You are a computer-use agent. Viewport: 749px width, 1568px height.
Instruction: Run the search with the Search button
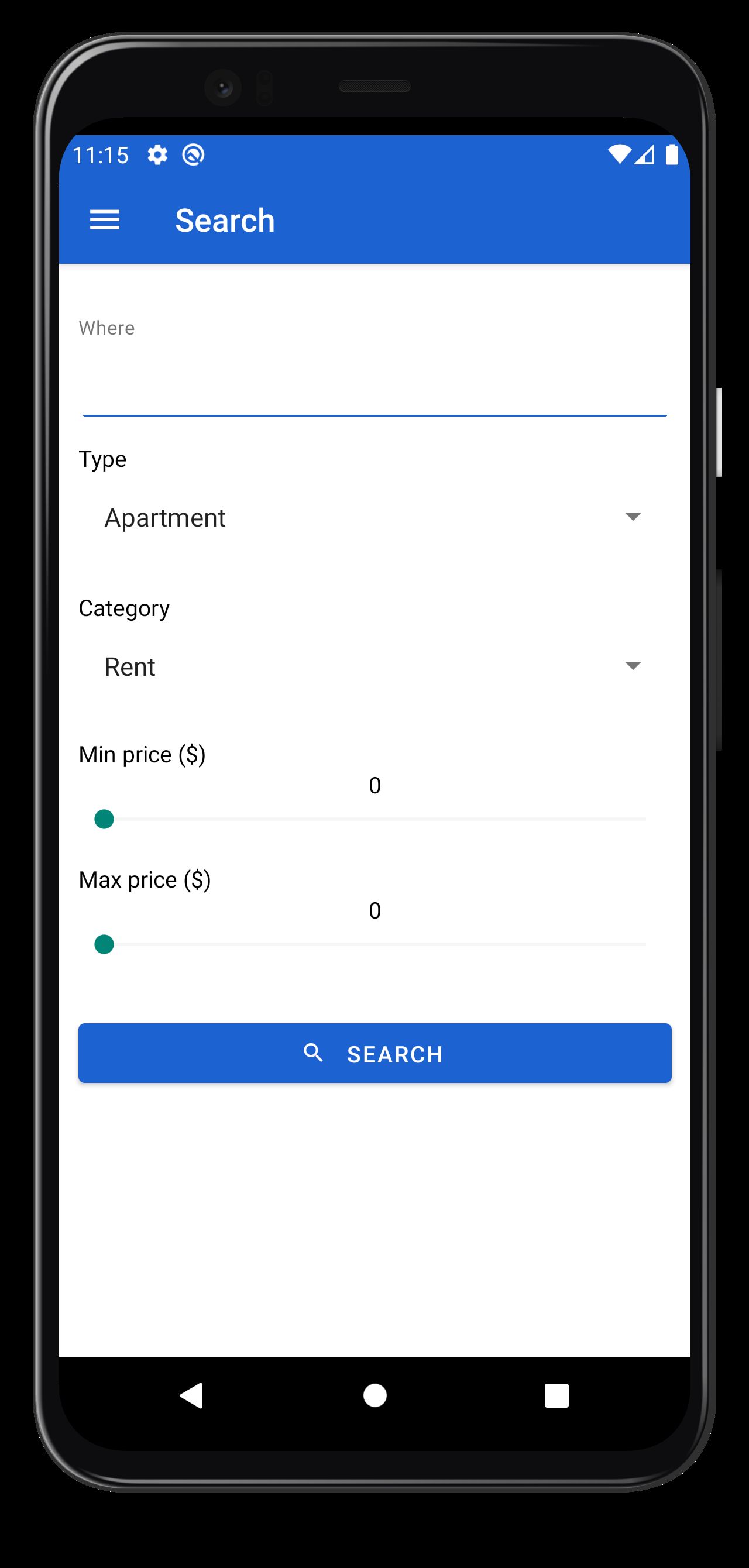(x=374, y=1054)
